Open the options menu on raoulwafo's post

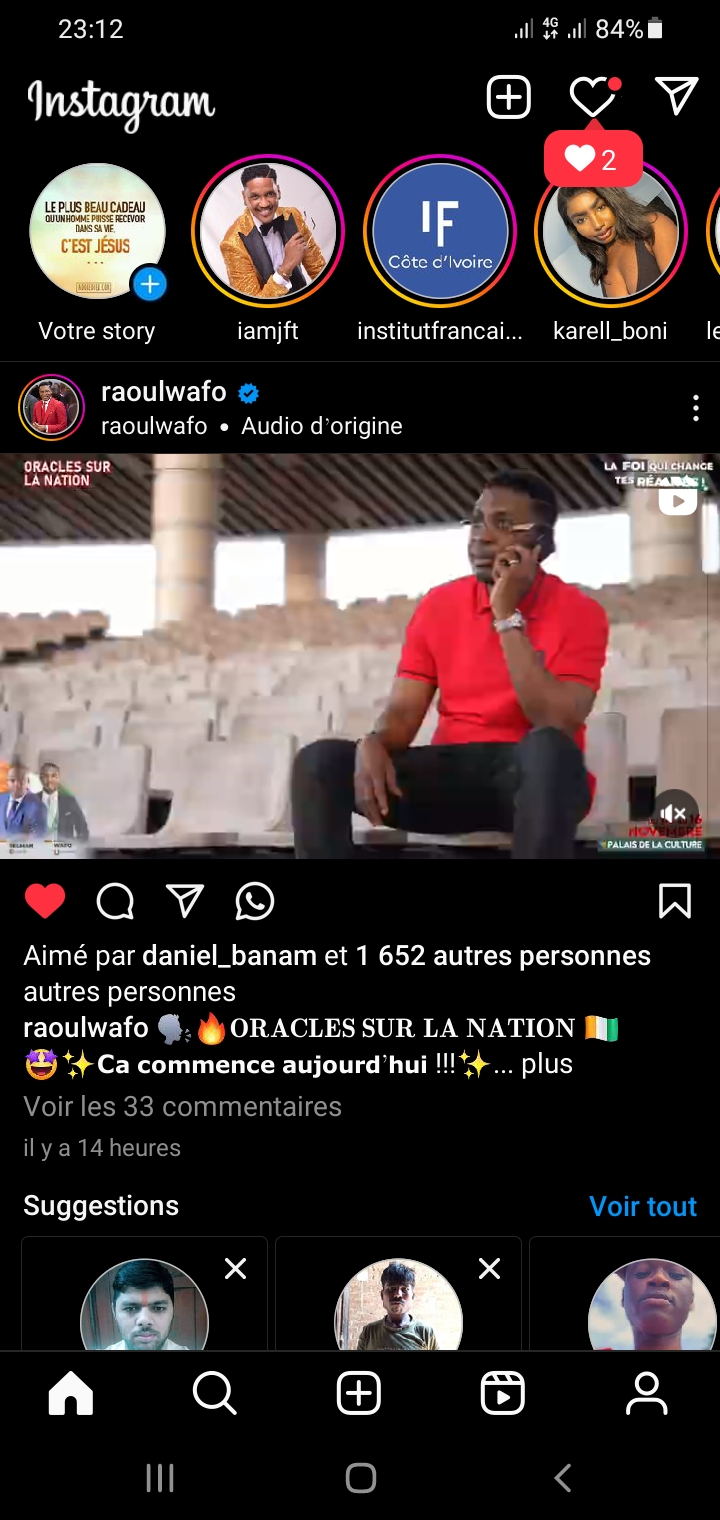pyautogui.click(x=696, y=408)
